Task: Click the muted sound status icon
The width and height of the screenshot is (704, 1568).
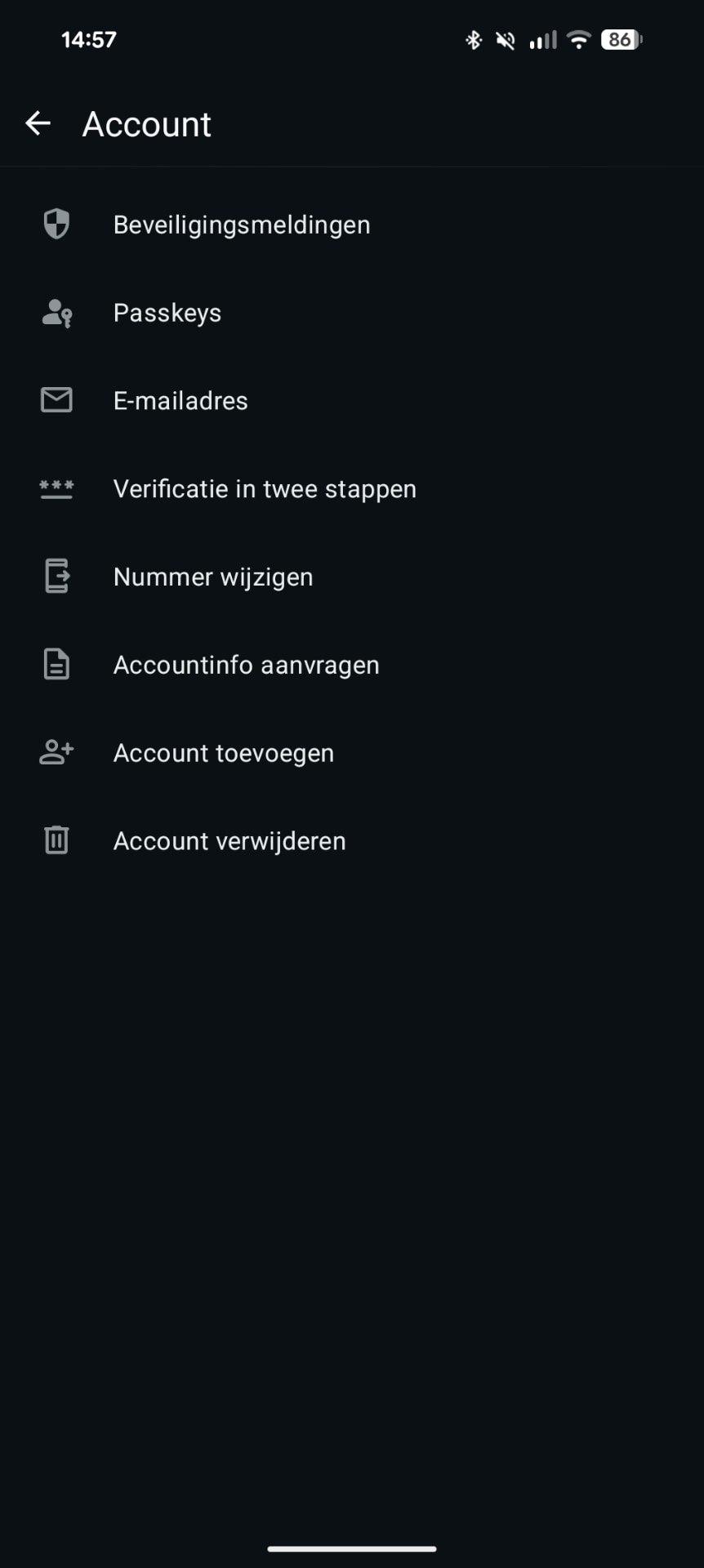Action: click(506, 39)
